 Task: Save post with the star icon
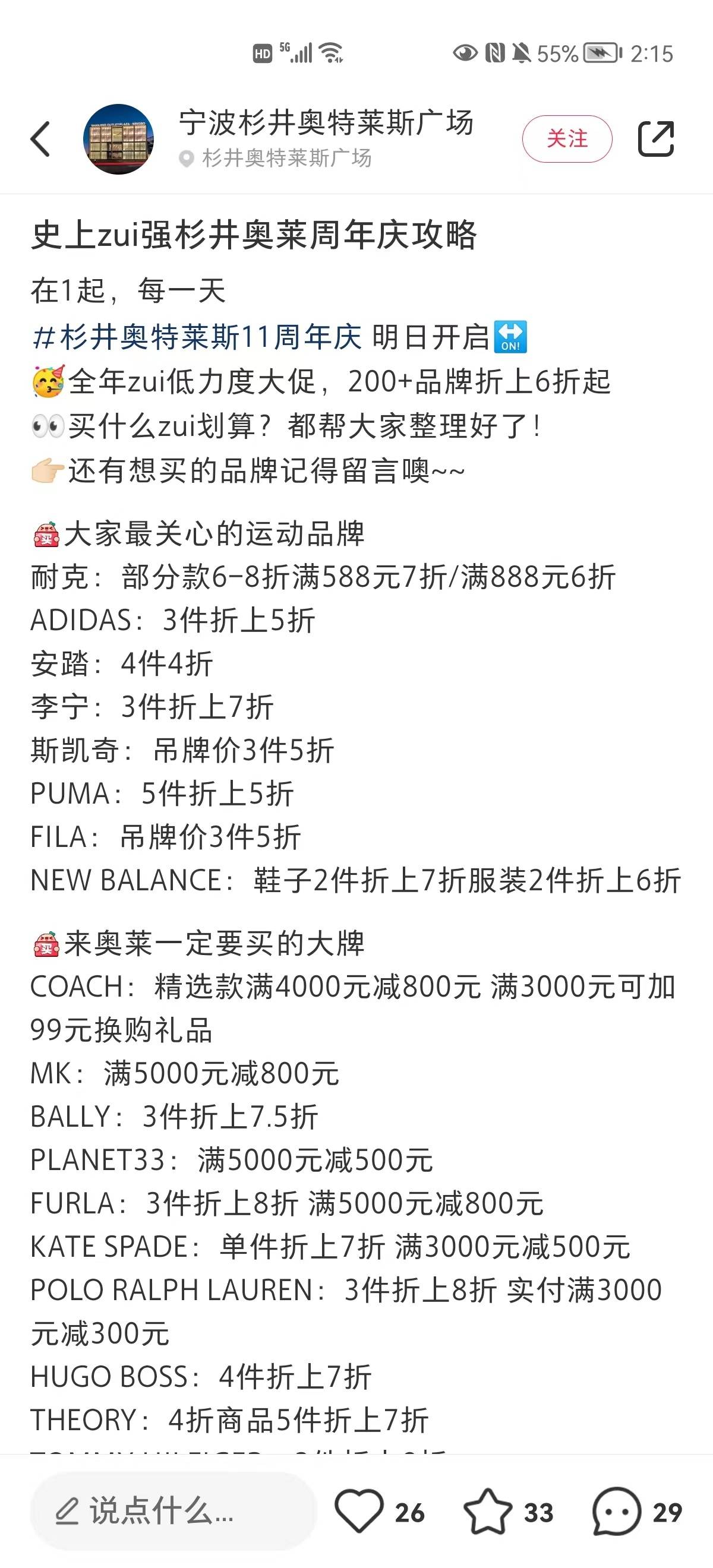coord(488,1511)
